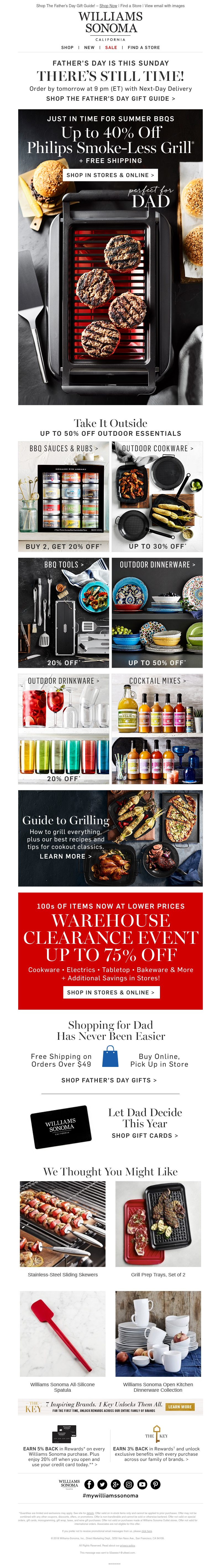
Task: Open Williams Sonoma Pinterest page
Action: coord(156,1485)
